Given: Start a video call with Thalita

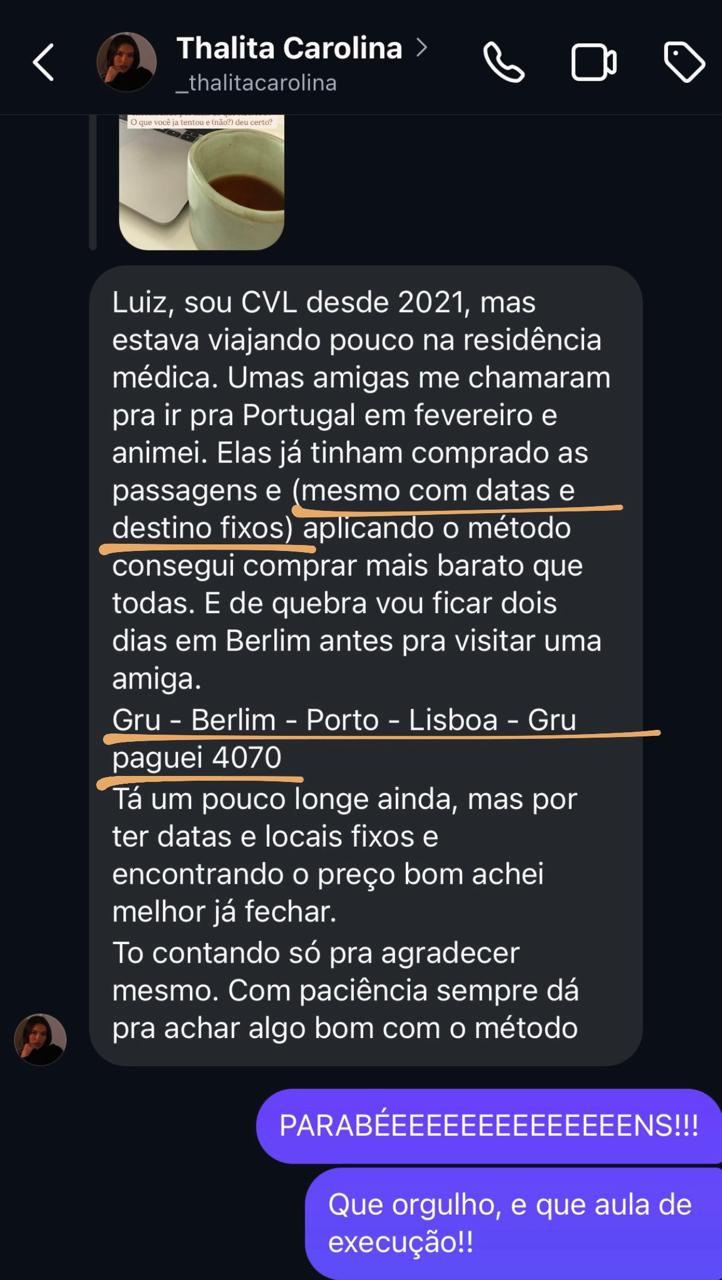Looking at the screenshot, I should pos(593,63).
